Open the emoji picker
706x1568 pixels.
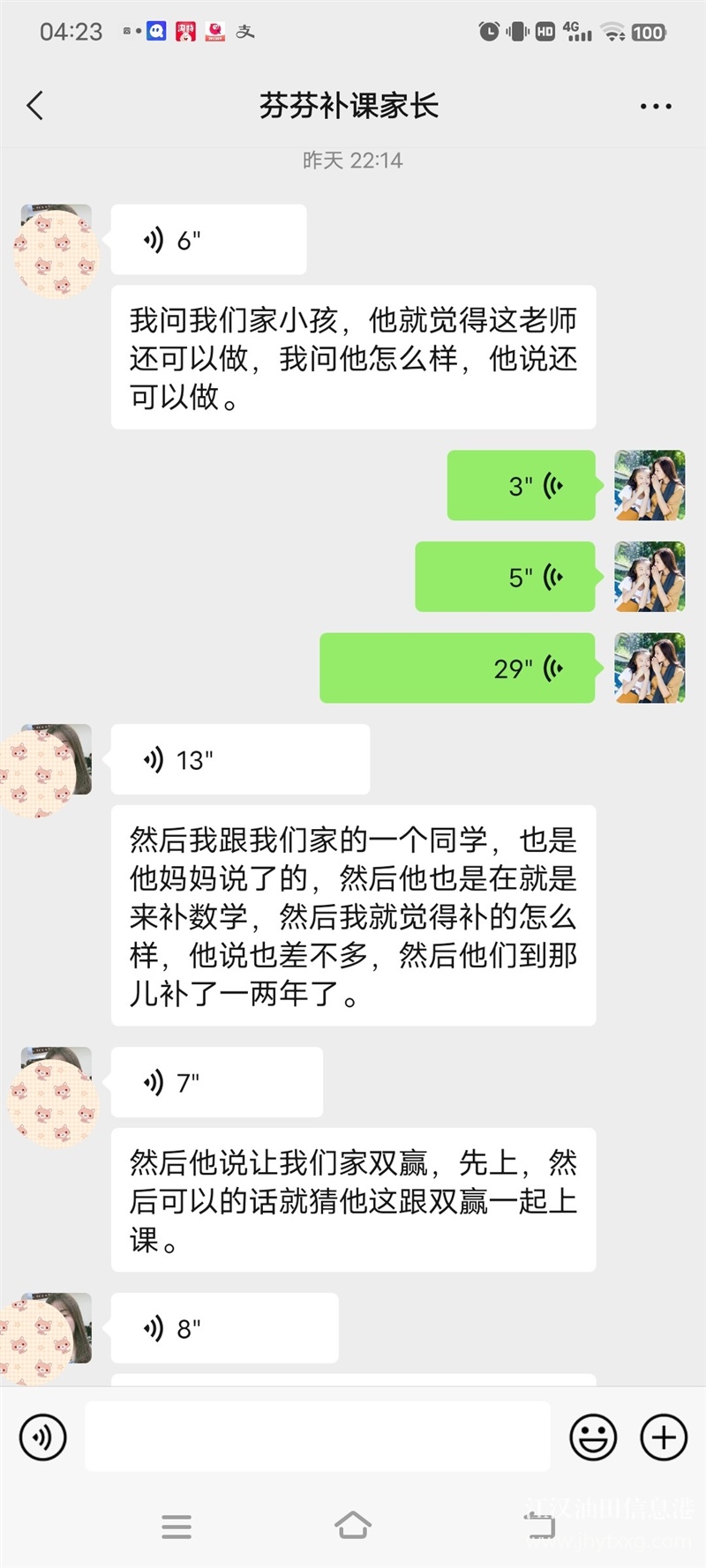(593, 1437)
